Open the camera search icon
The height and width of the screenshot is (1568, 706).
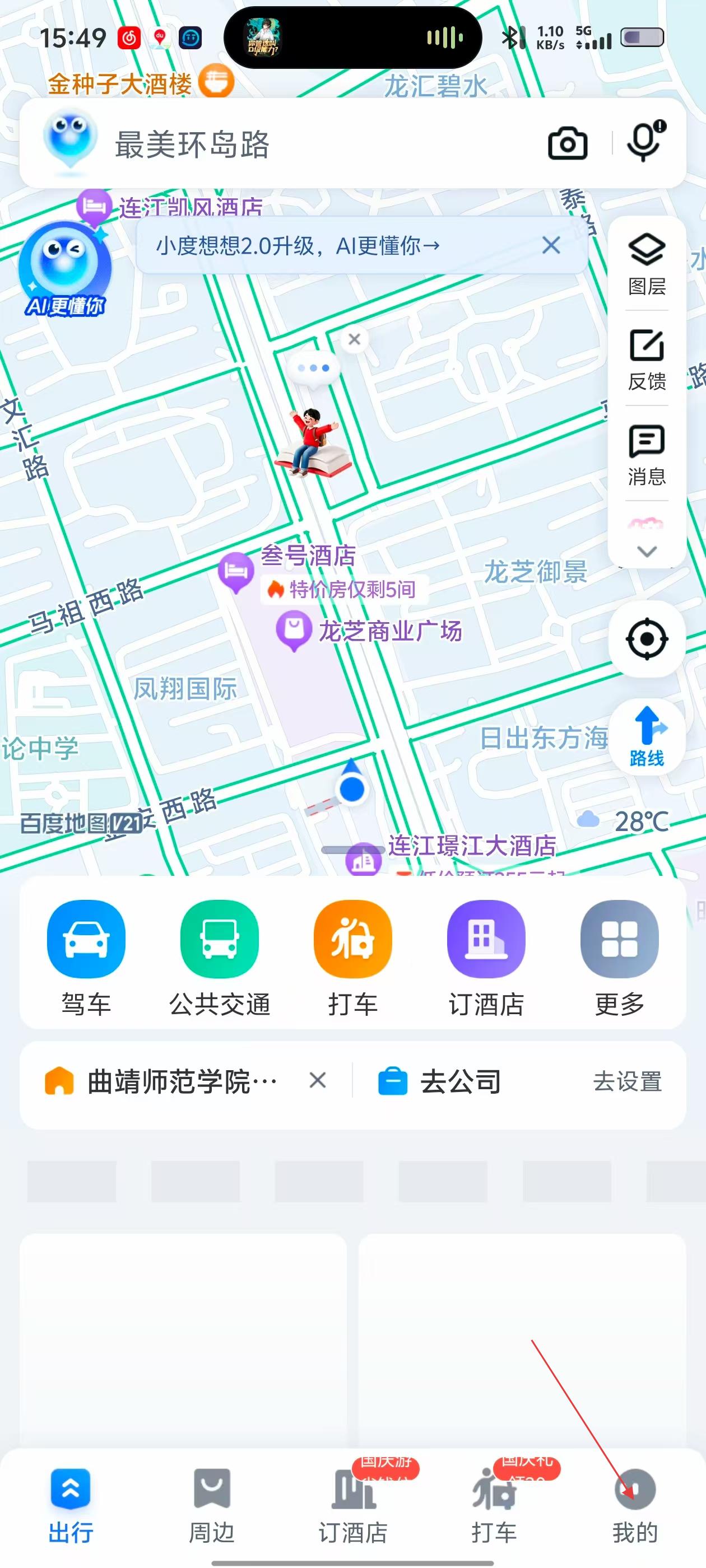click(567, 144)
